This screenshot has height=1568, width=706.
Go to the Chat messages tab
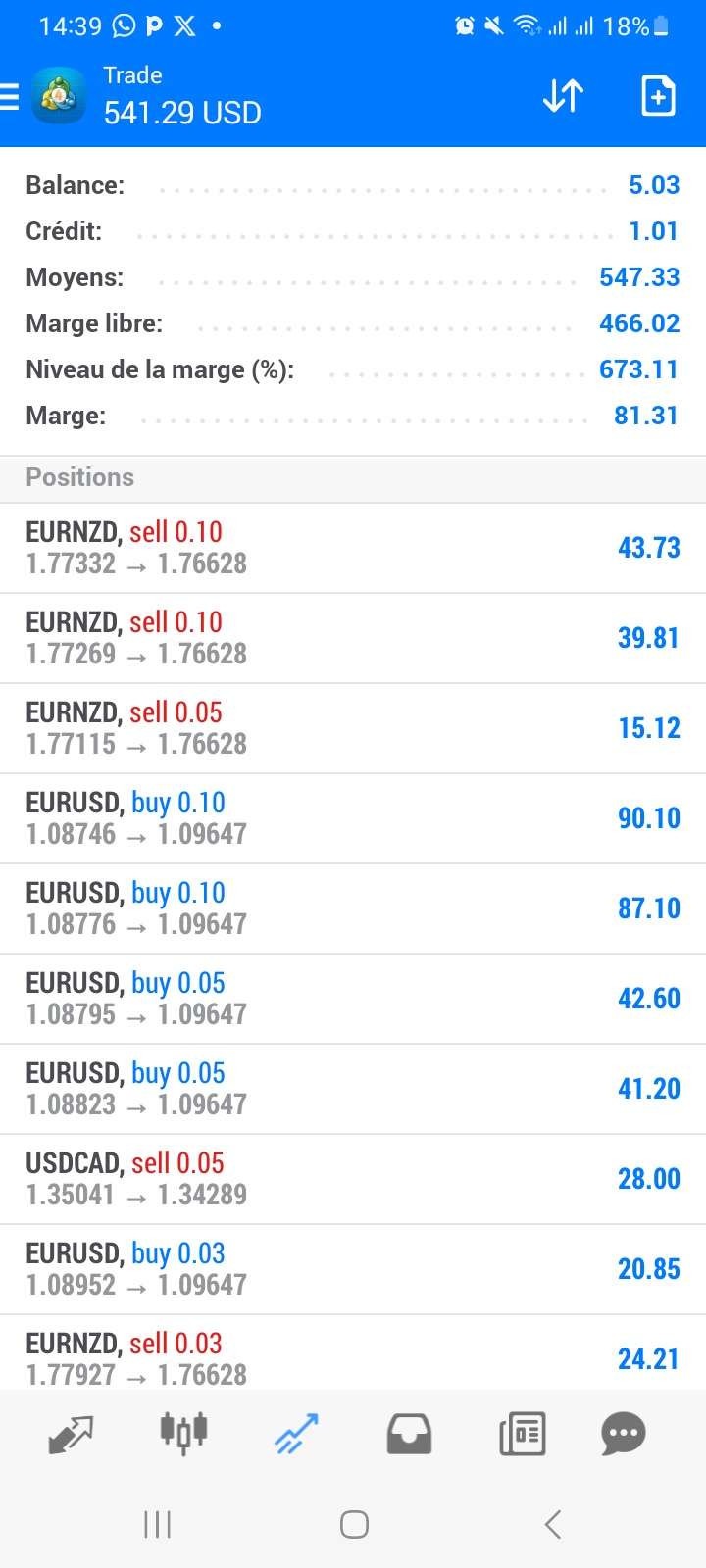click(624, 1434)
